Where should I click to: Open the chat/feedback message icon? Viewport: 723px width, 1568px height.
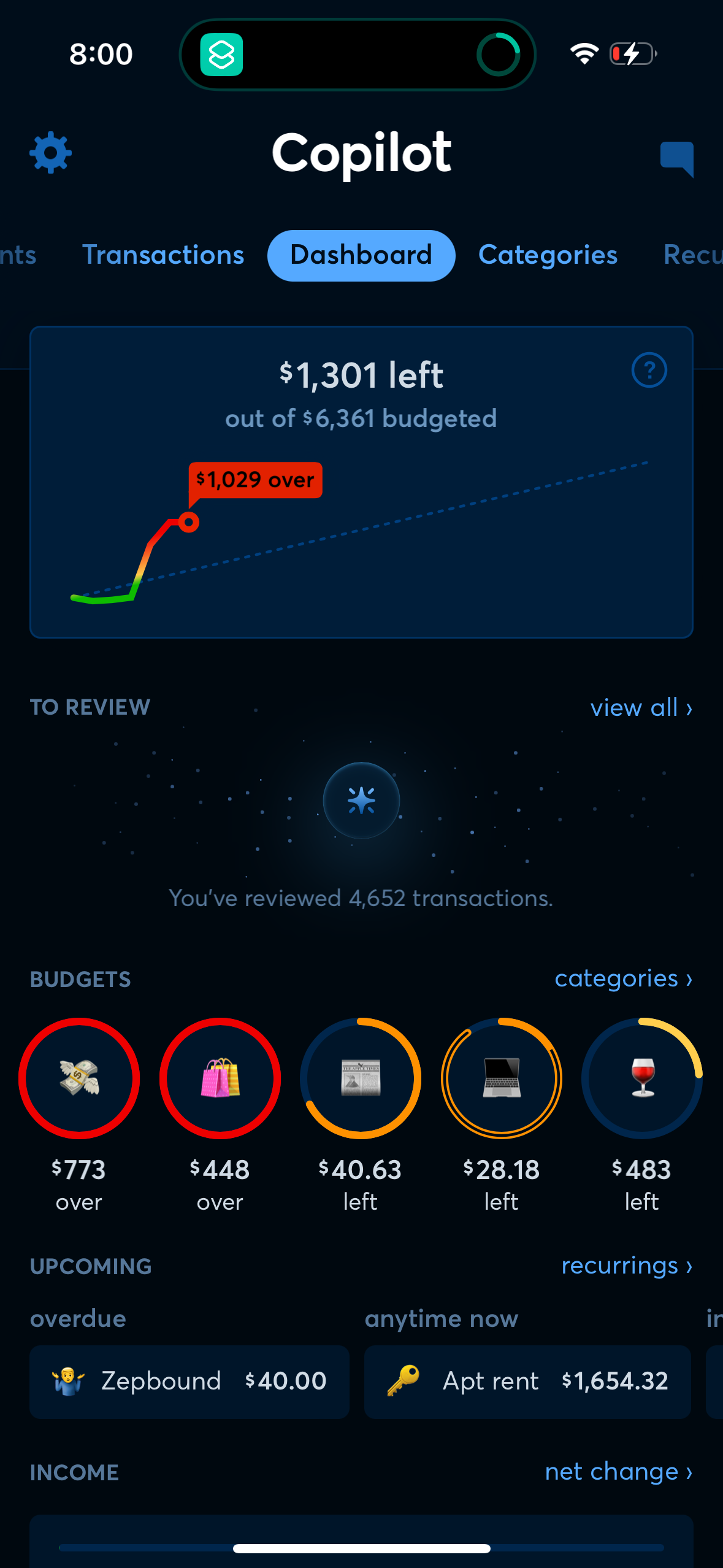pyautogui.click(x=676, y=158)
